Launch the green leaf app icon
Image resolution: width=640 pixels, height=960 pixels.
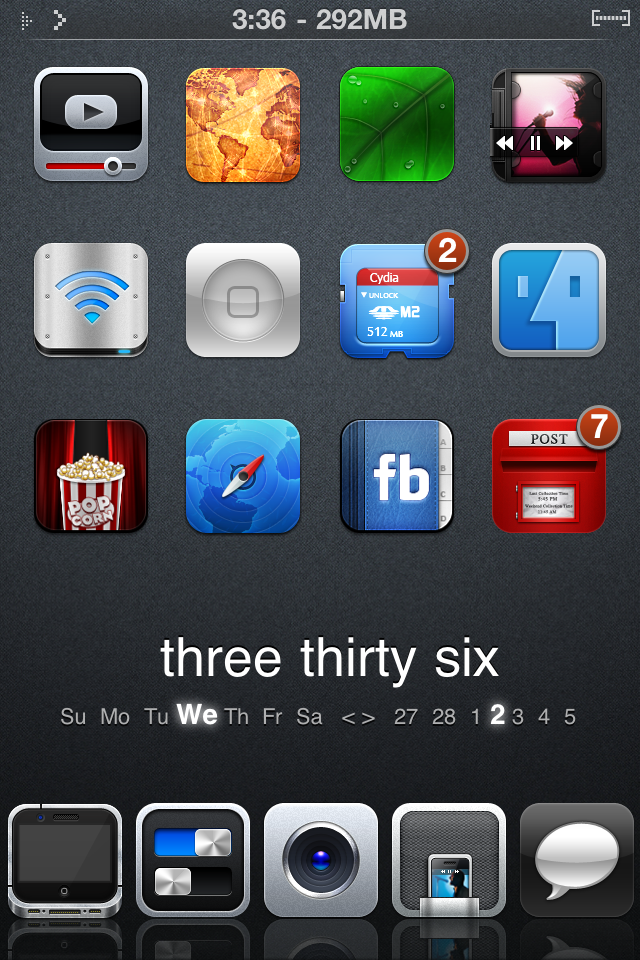(396, 125)
